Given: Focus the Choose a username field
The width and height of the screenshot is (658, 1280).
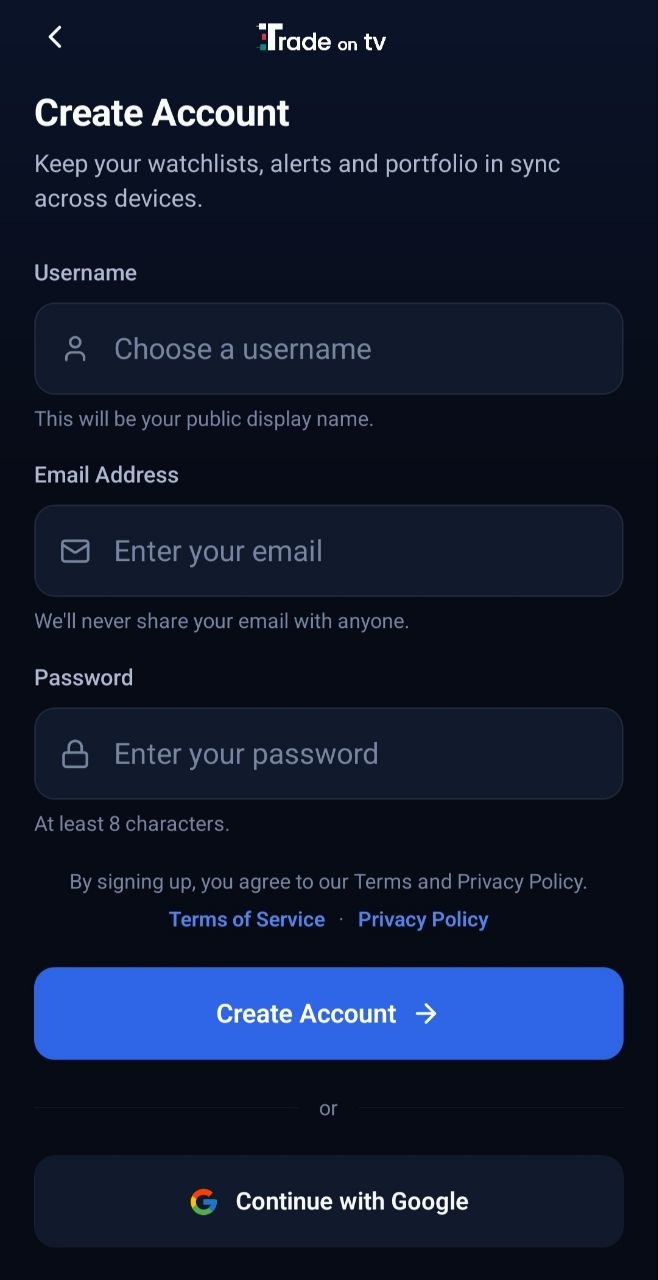Looking at the screenshot, I should 329,349.
